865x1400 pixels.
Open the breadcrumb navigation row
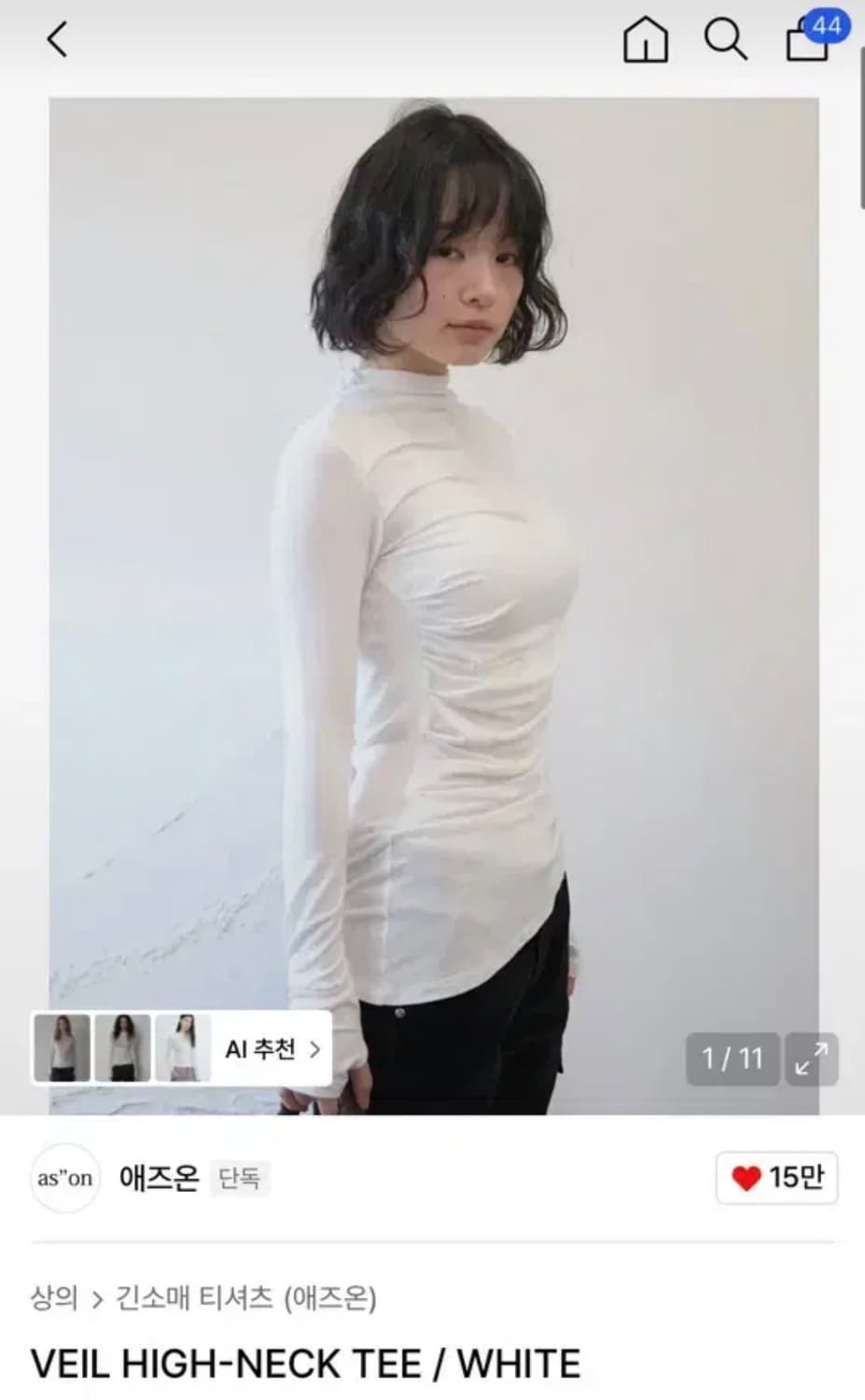tap(215, 1296)
